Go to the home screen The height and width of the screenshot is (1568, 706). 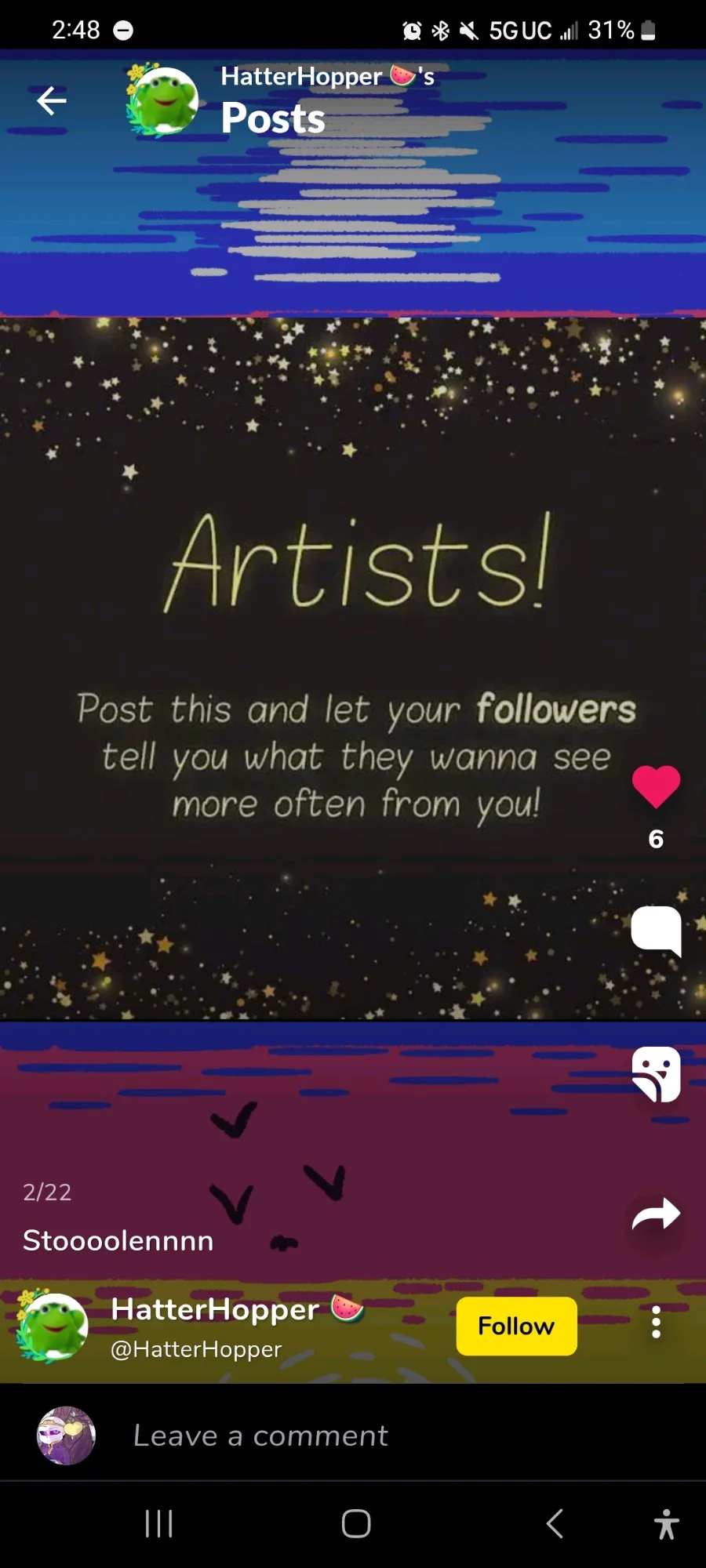click(x=355, y=1524)
